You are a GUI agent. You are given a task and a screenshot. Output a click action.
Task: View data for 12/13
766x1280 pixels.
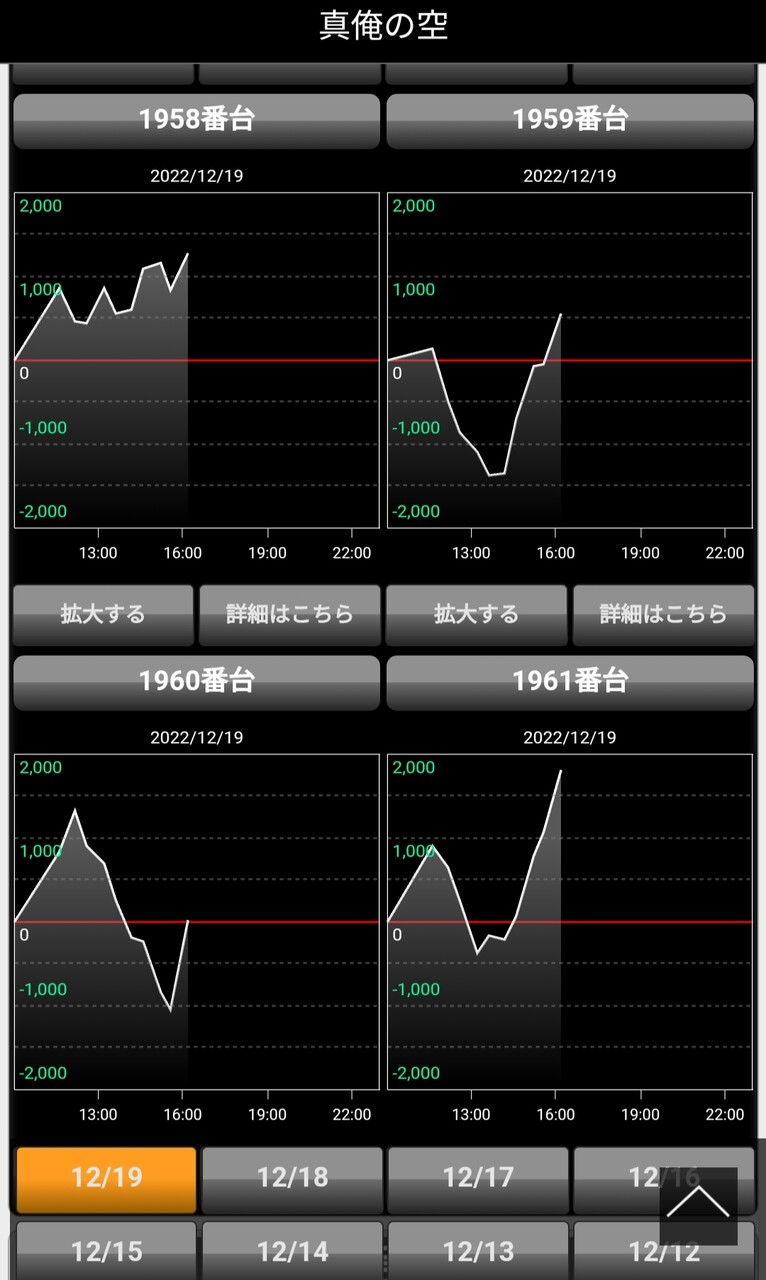pos(478,1250)
